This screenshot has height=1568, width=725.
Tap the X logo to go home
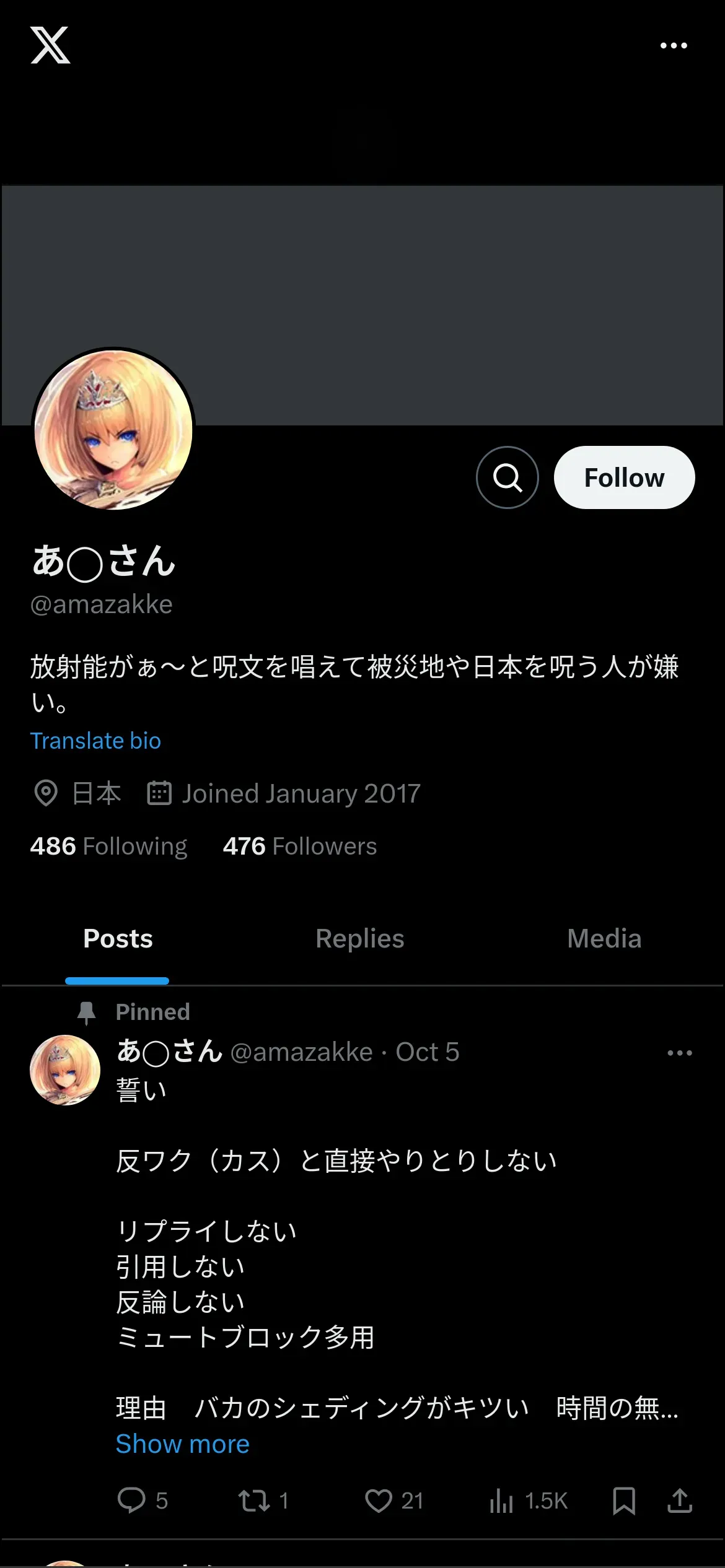tap(50, 45)
